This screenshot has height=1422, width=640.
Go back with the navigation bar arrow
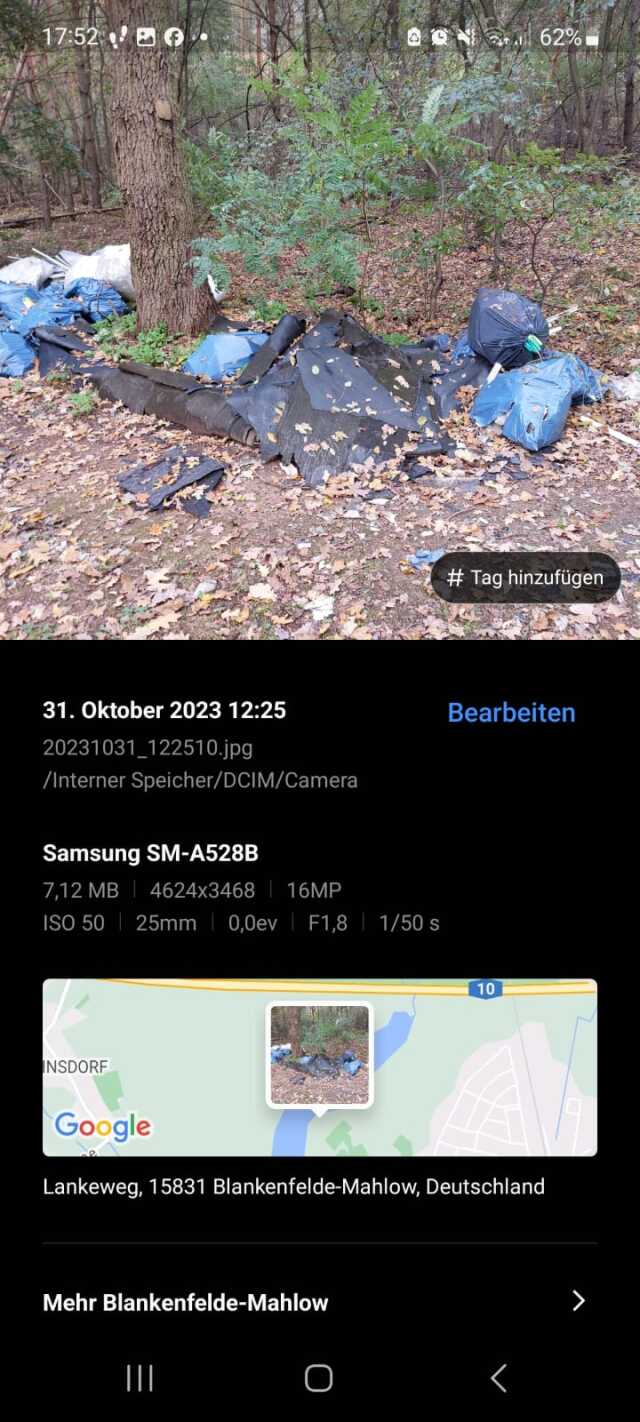(498, 1378)
